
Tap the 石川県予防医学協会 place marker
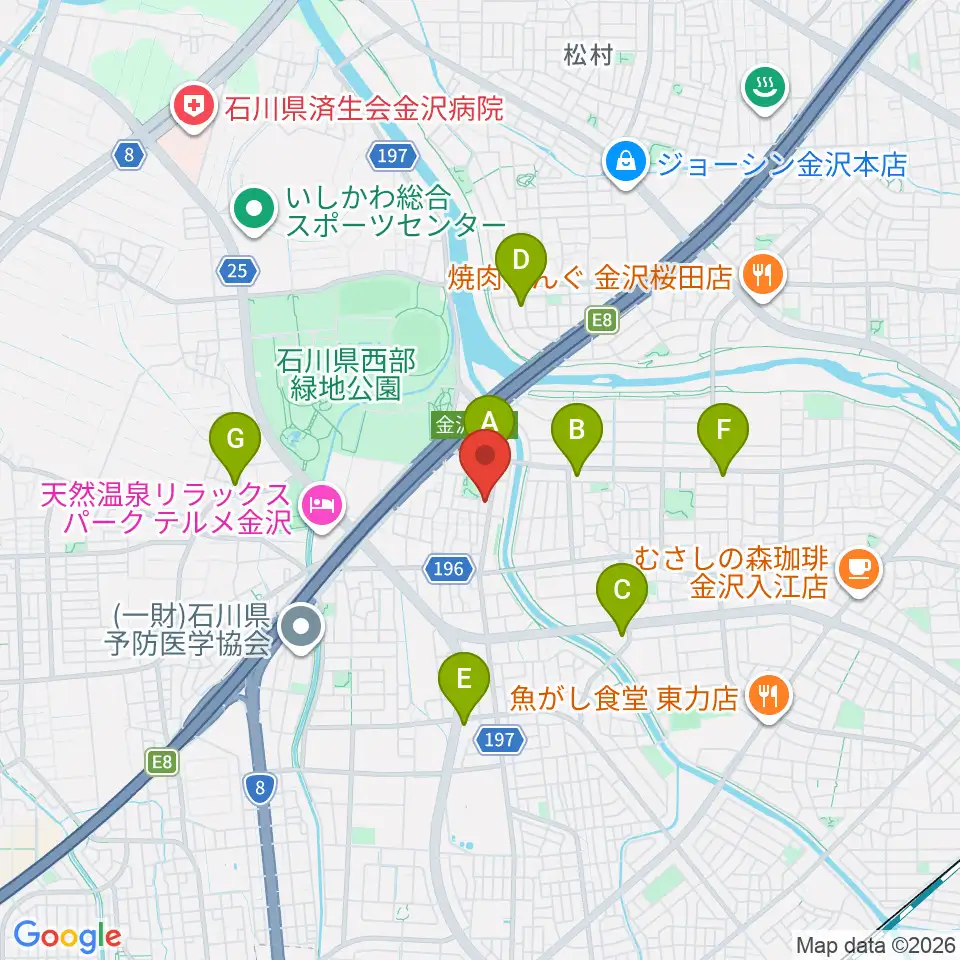[x=301, y=629]
